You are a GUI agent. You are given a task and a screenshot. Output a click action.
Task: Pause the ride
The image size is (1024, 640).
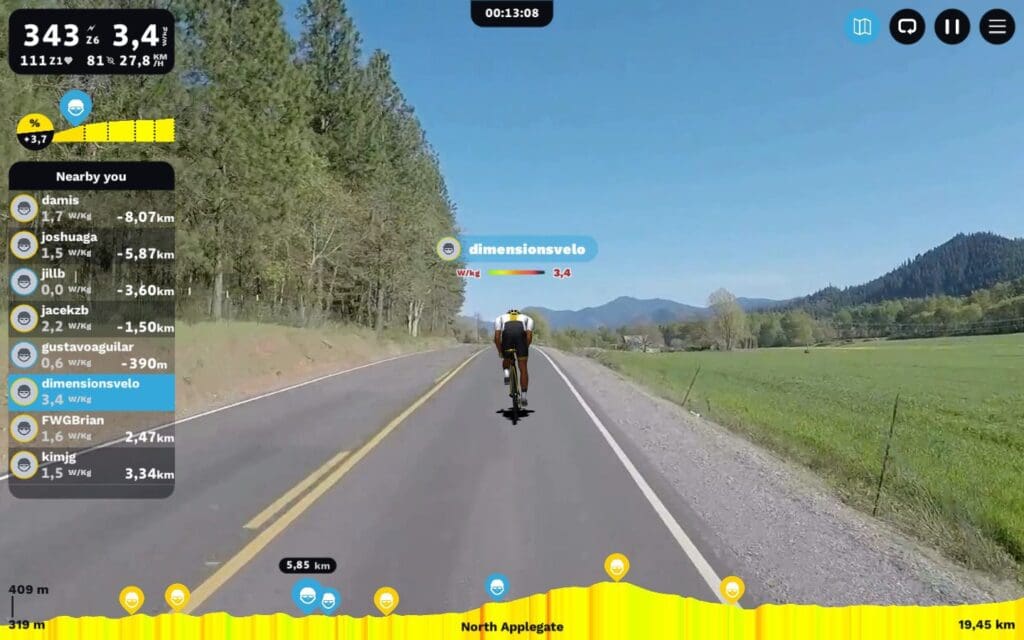click(x=952, y=26)
